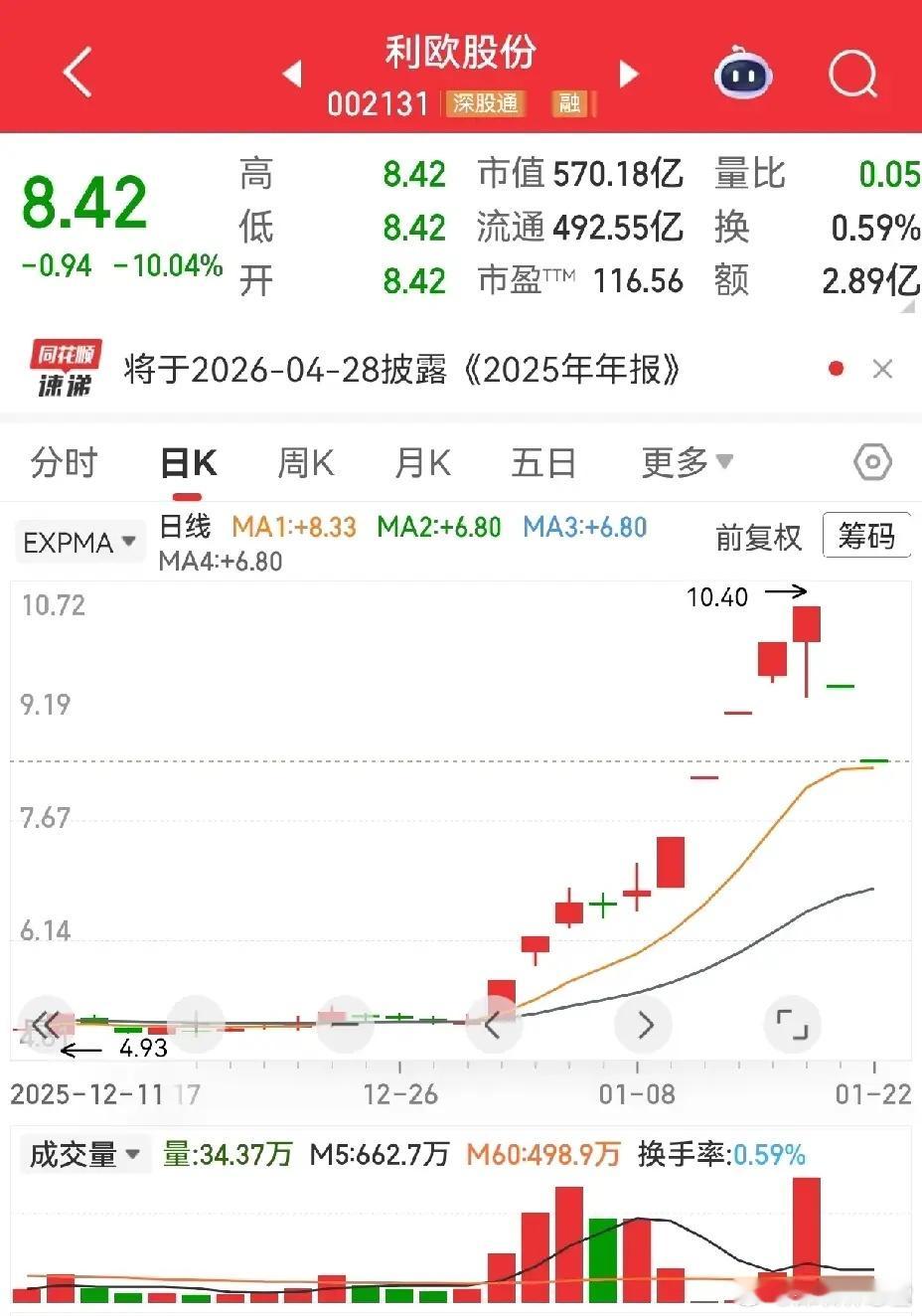Switch to the previous stock
Image resolution: width=922 pixels, height=1316 pixels.
(292, 74)
